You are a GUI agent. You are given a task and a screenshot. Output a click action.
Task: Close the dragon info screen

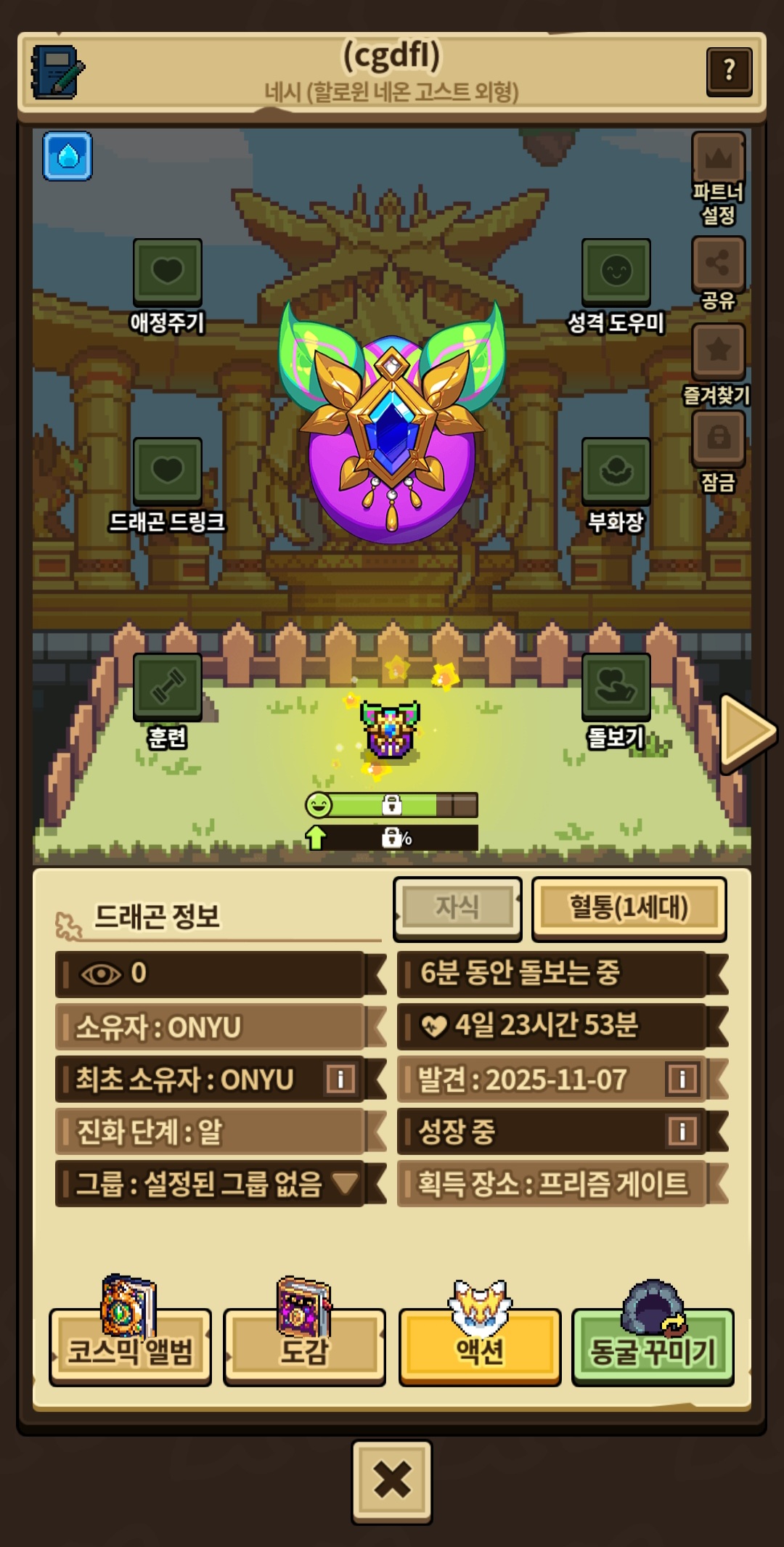392,1482
